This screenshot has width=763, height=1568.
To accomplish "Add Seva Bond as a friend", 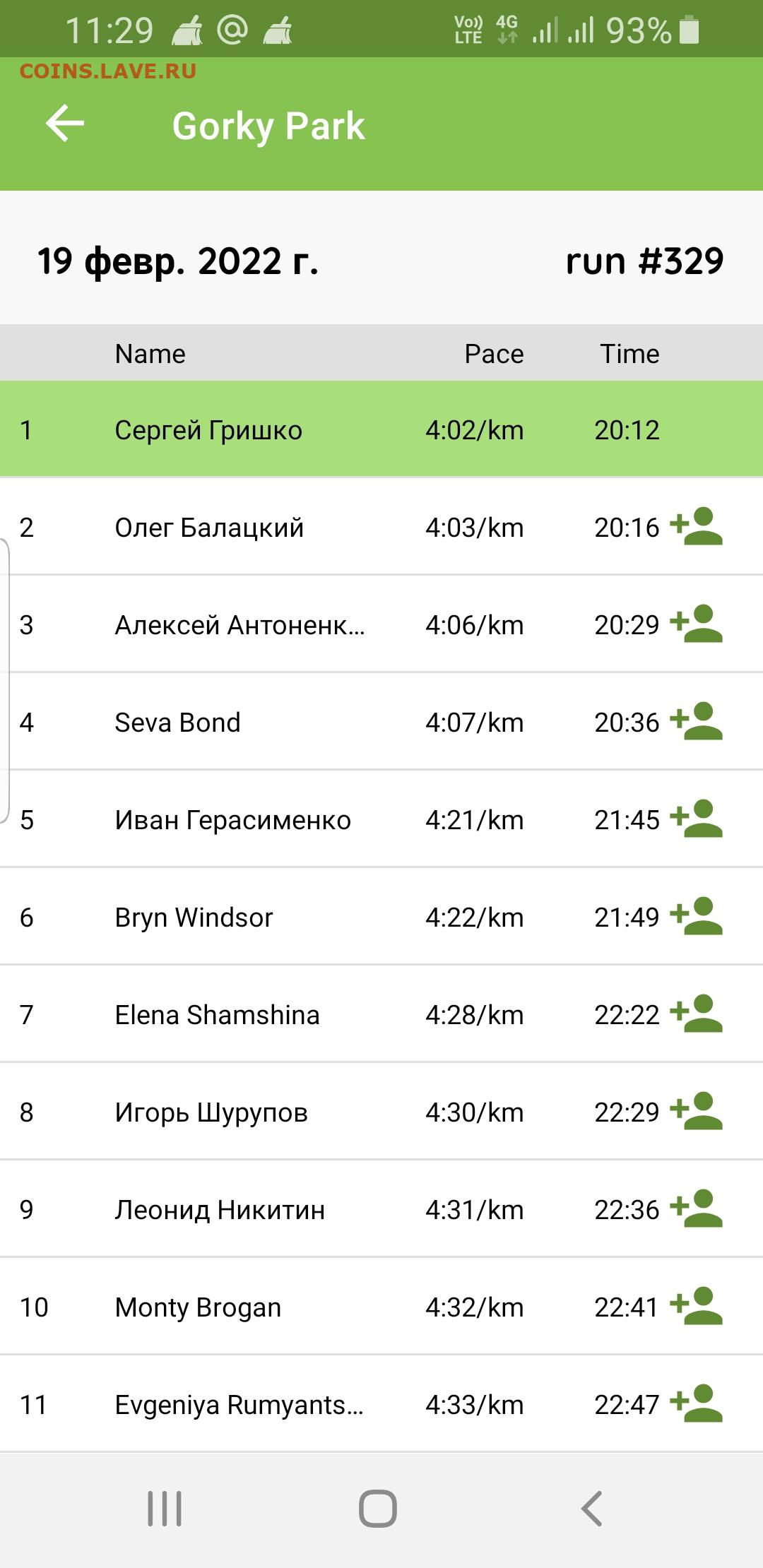I will [696, 722].
